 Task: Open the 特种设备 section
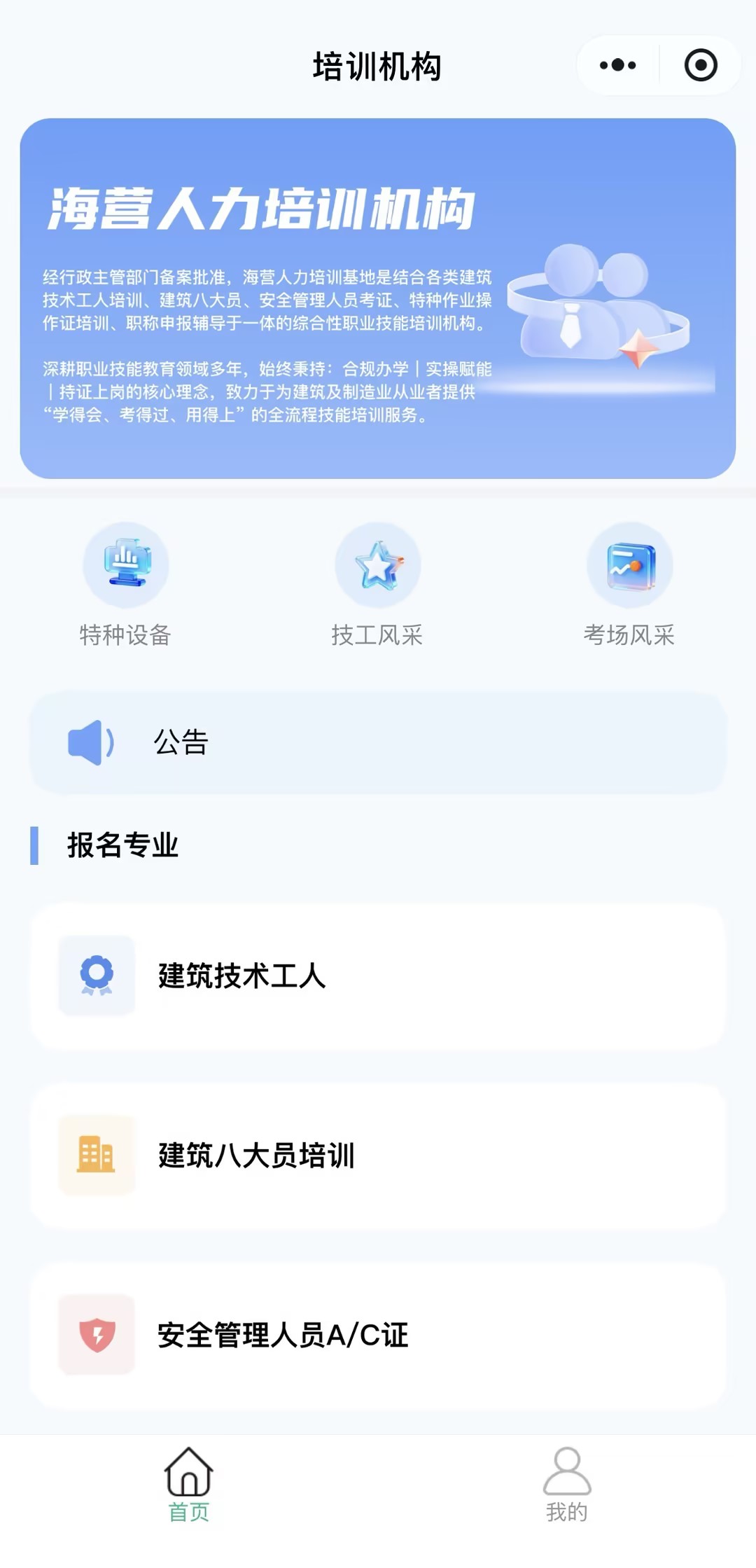point(126,585)
